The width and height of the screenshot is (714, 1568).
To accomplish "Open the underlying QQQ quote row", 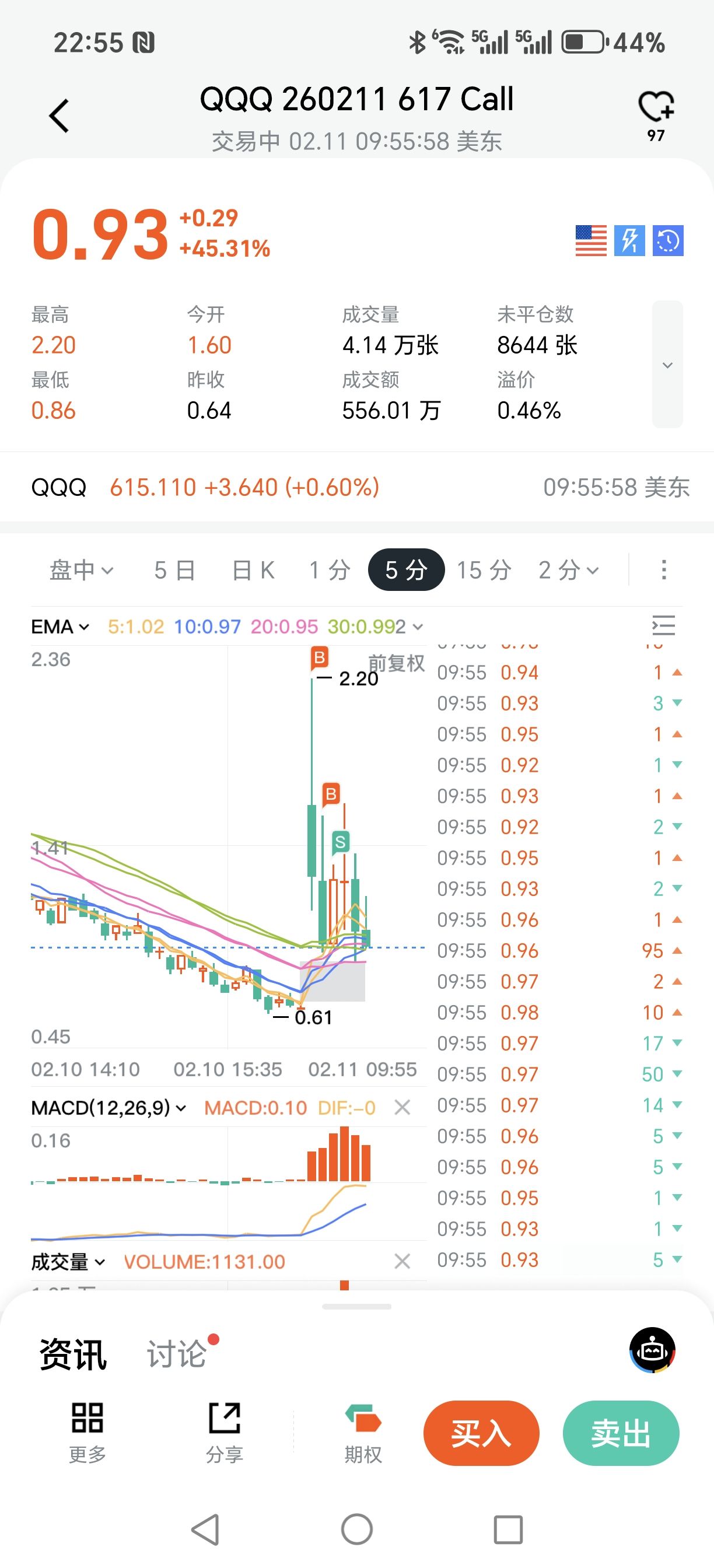I will tap(356, 487).
